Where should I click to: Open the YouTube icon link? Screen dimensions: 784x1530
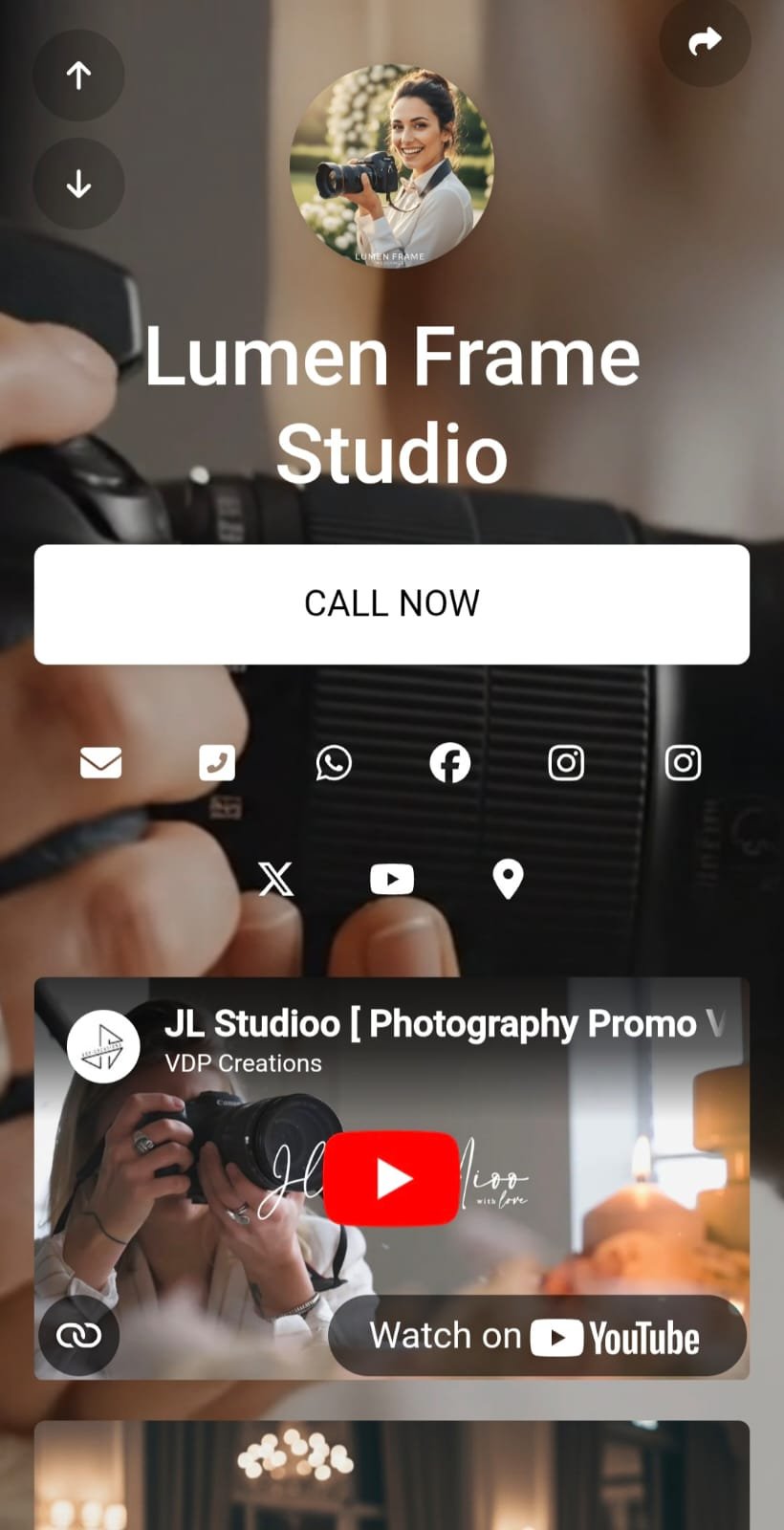(392, 879)
